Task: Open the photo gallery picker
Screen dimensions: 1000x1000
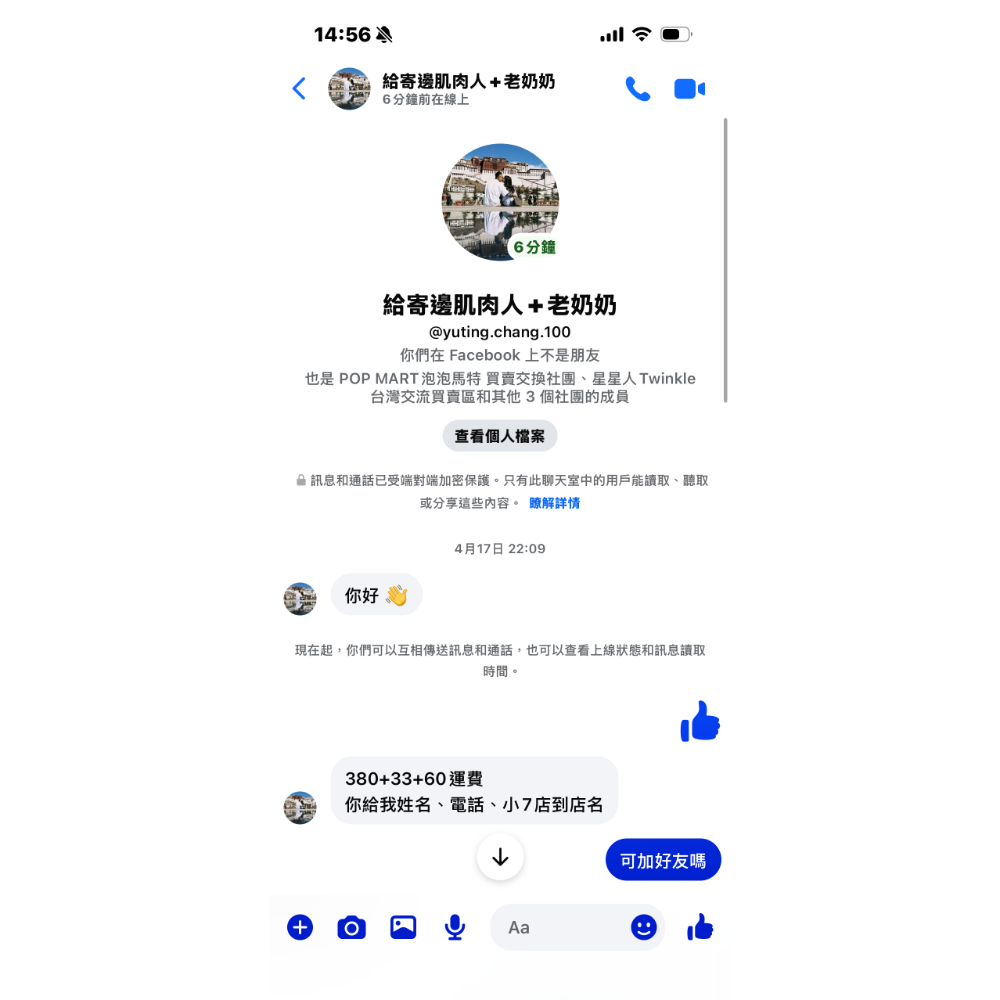Action: click(403, 927)
